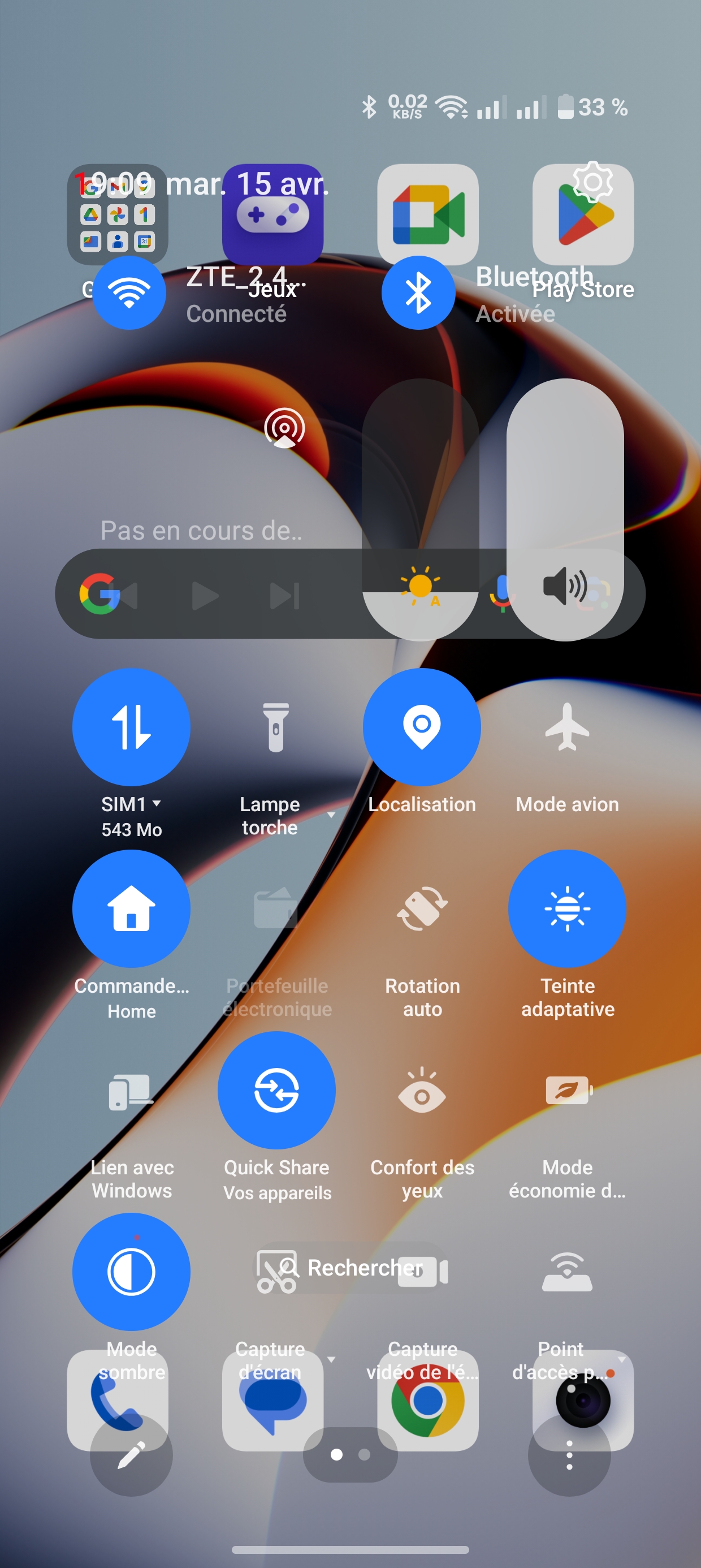
Task: Open settings via the gear icon
Action: coord(593,182)
